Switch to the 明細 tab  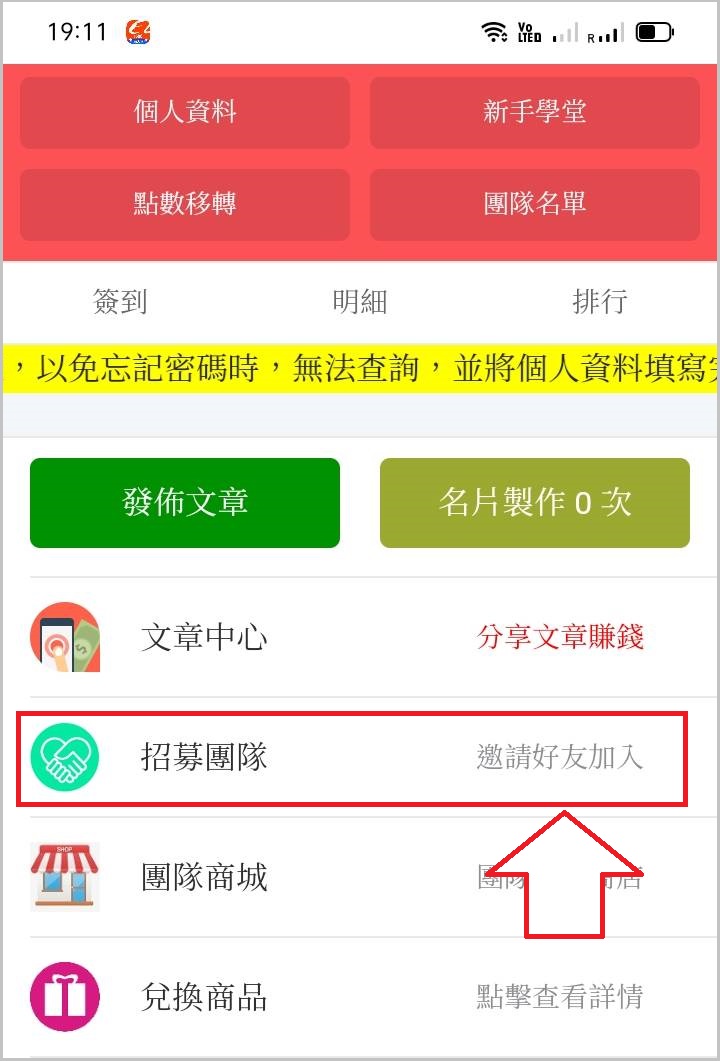pyautogui.click(x=359, y=301)
